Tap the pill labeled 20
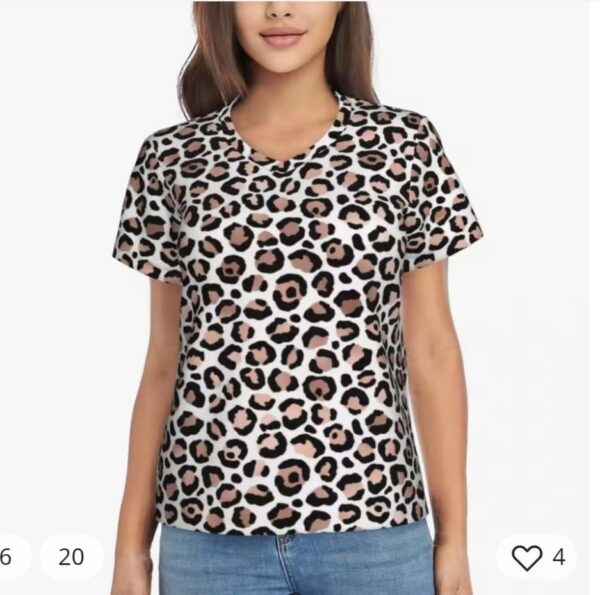 (x=71, y=557)
